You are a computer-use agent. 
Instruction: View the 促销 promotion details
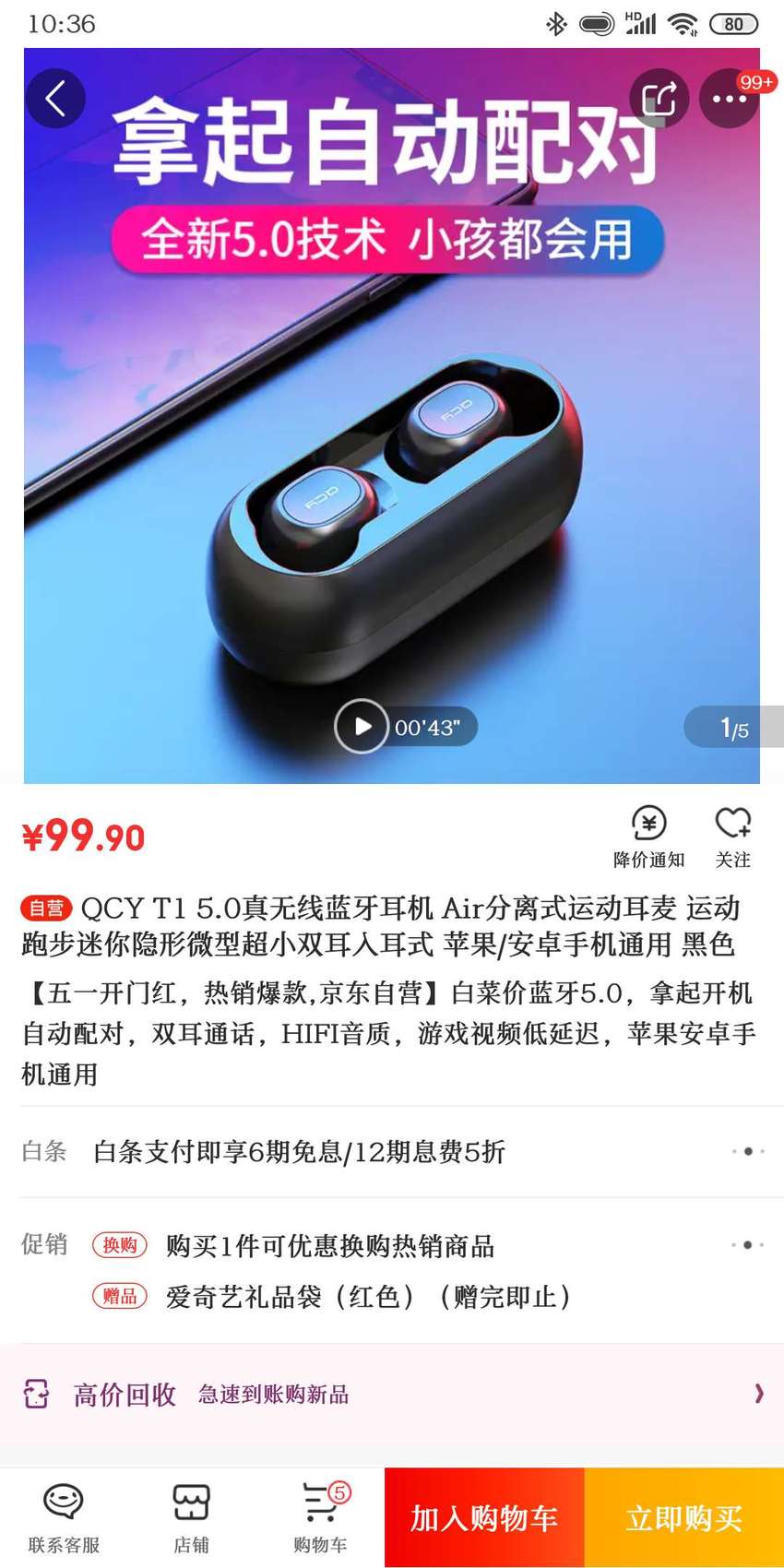click(x=392, y=1270)
